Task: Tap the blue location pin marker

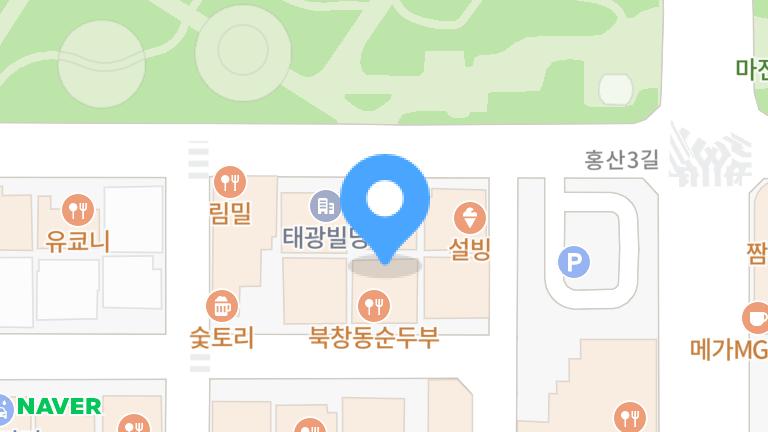Action: (x=385, y=201)
